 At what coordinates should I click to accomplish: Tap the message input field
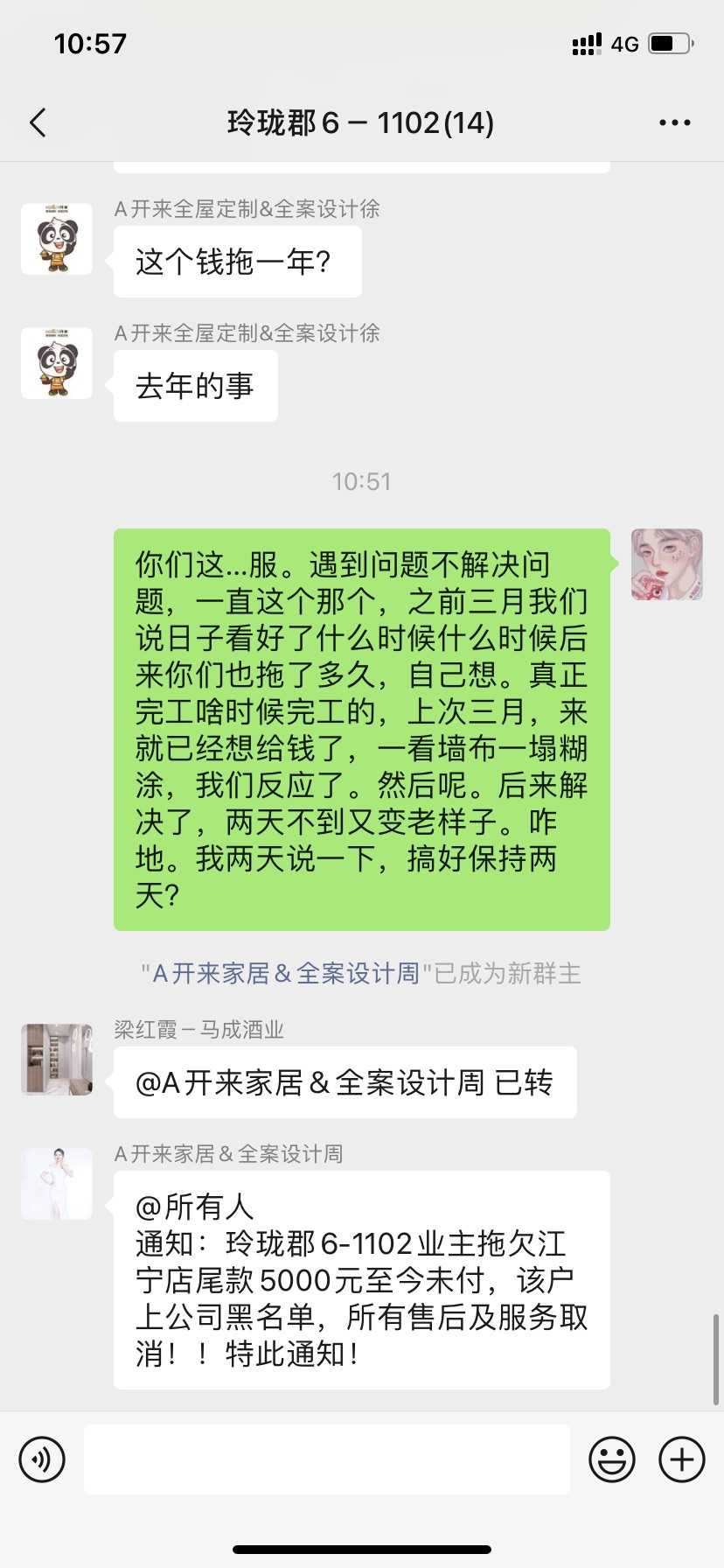tap(326, 1459)
